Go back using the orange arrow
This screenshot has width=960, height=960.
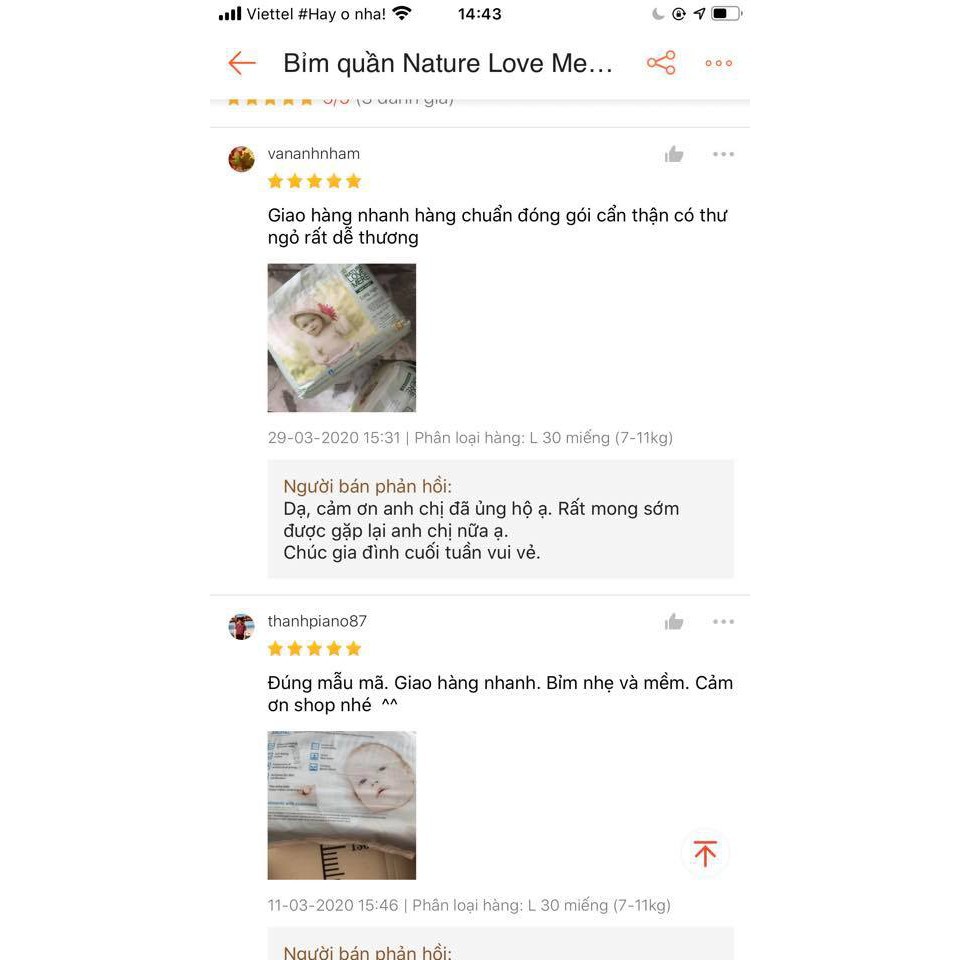coord(242,63)
